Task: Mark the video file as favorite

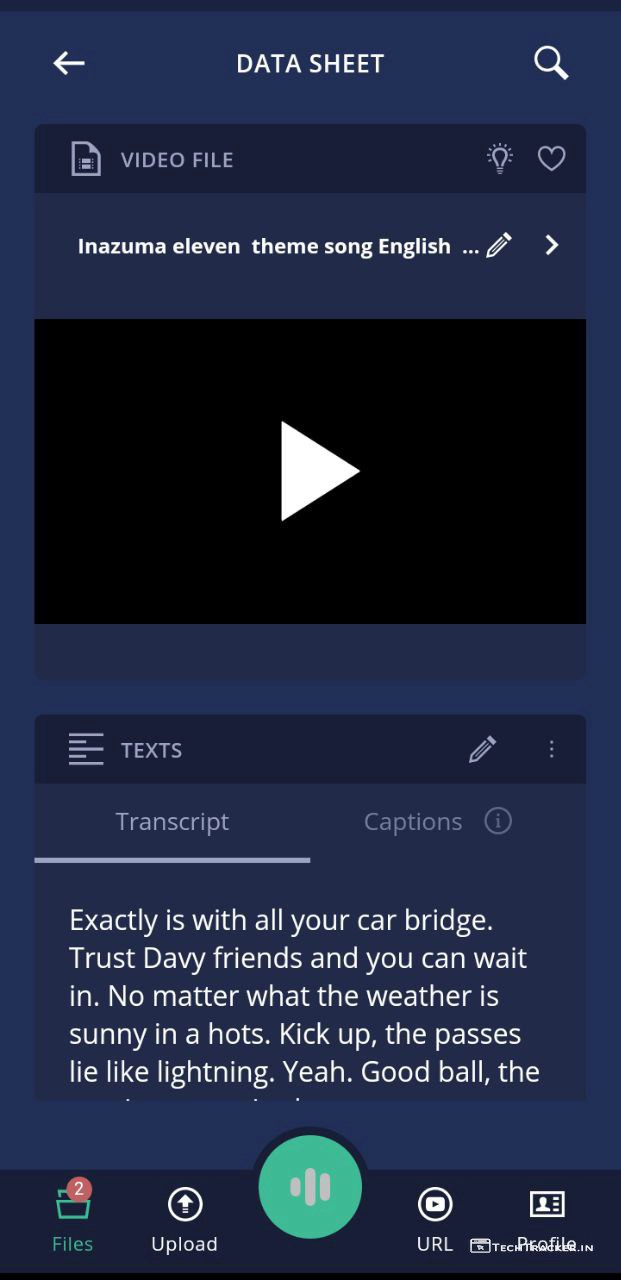Action: 551,159
